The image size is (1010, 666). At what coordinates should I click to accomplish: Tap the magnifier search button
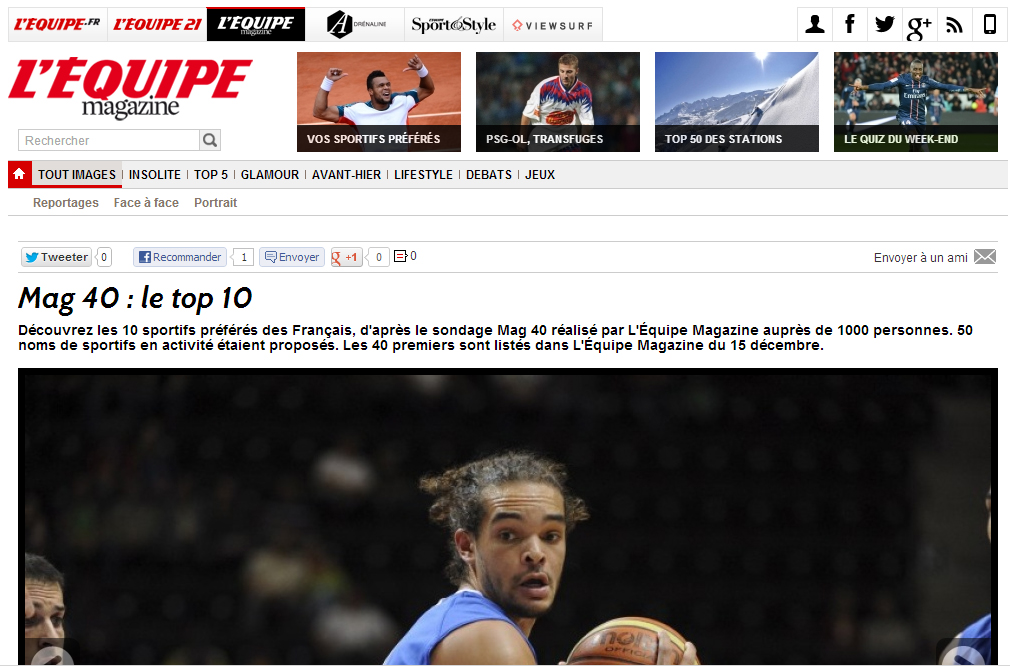coord(210,140)
